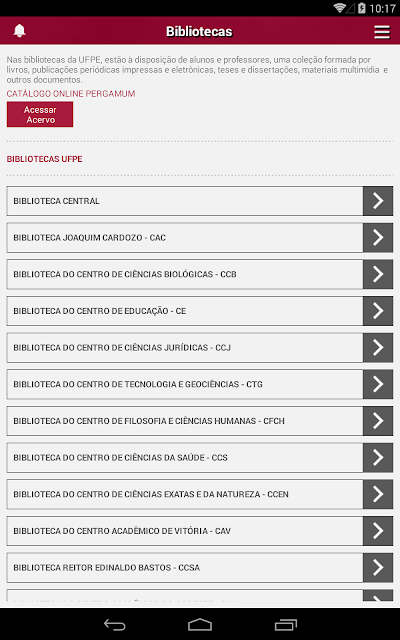View Ciências Exatas e da Natureza CCEN
The width and height of the screenshot is (400, 640).
[200, 494]
